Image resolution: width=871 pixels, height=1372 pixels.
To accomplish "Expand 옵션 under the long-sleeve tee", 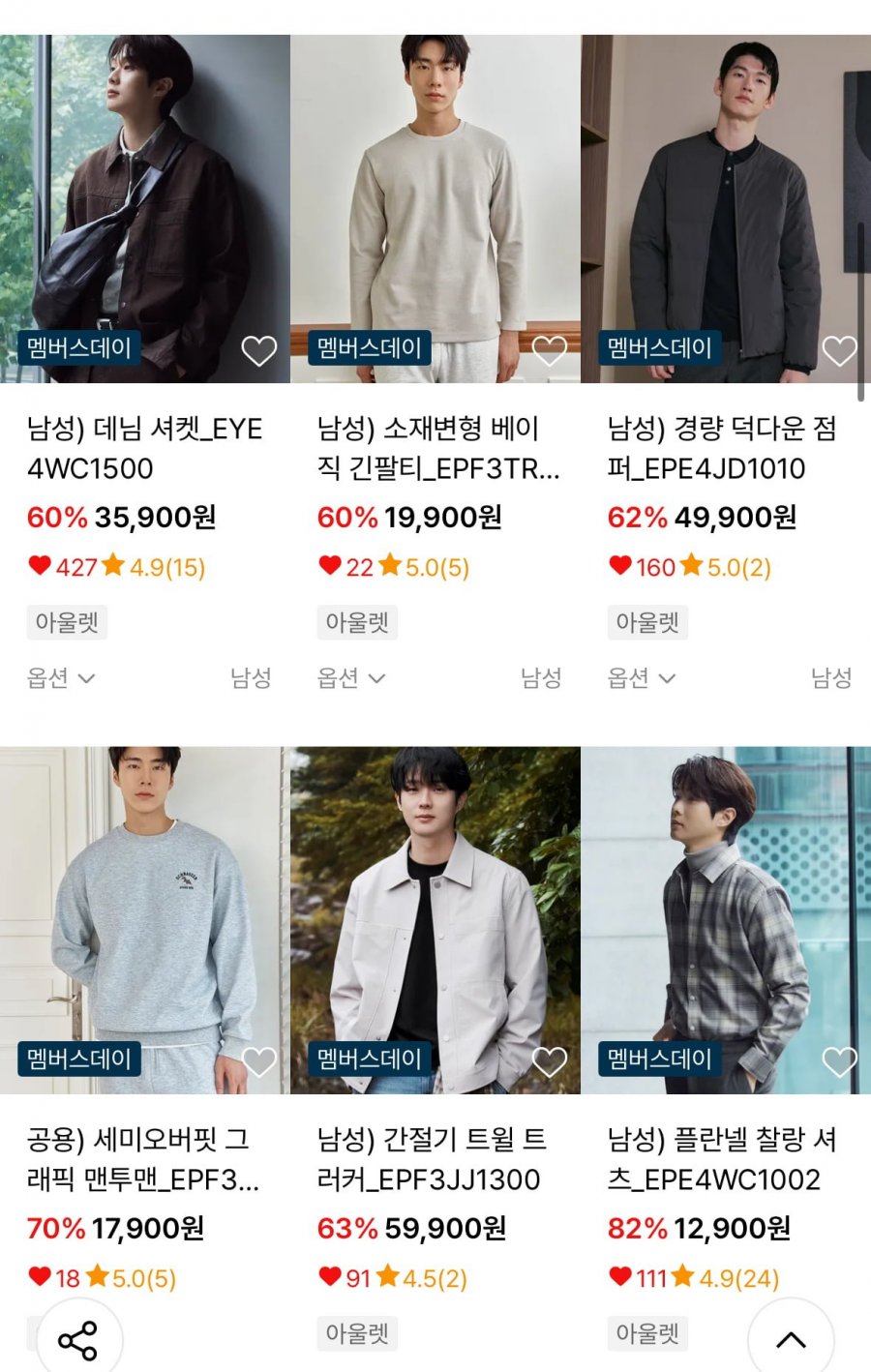I will tap(351, 678).
